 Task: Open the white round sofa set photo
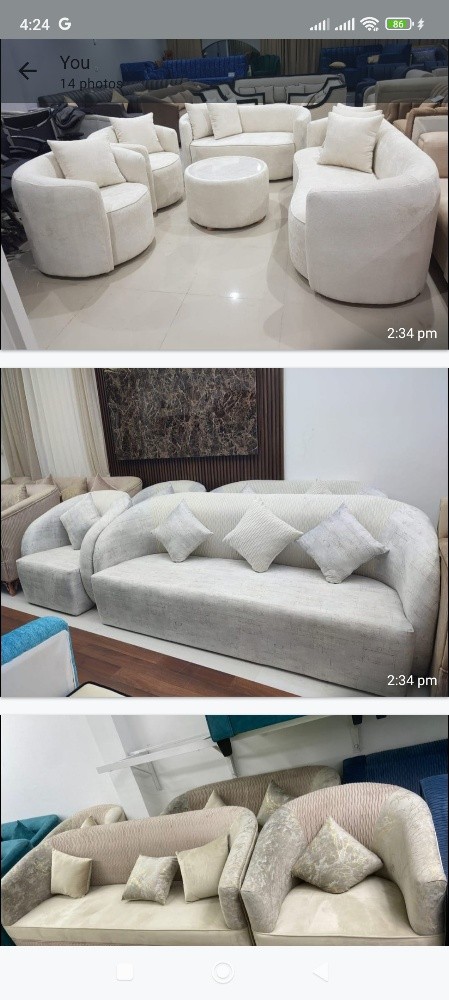click(x=224, y=195)
